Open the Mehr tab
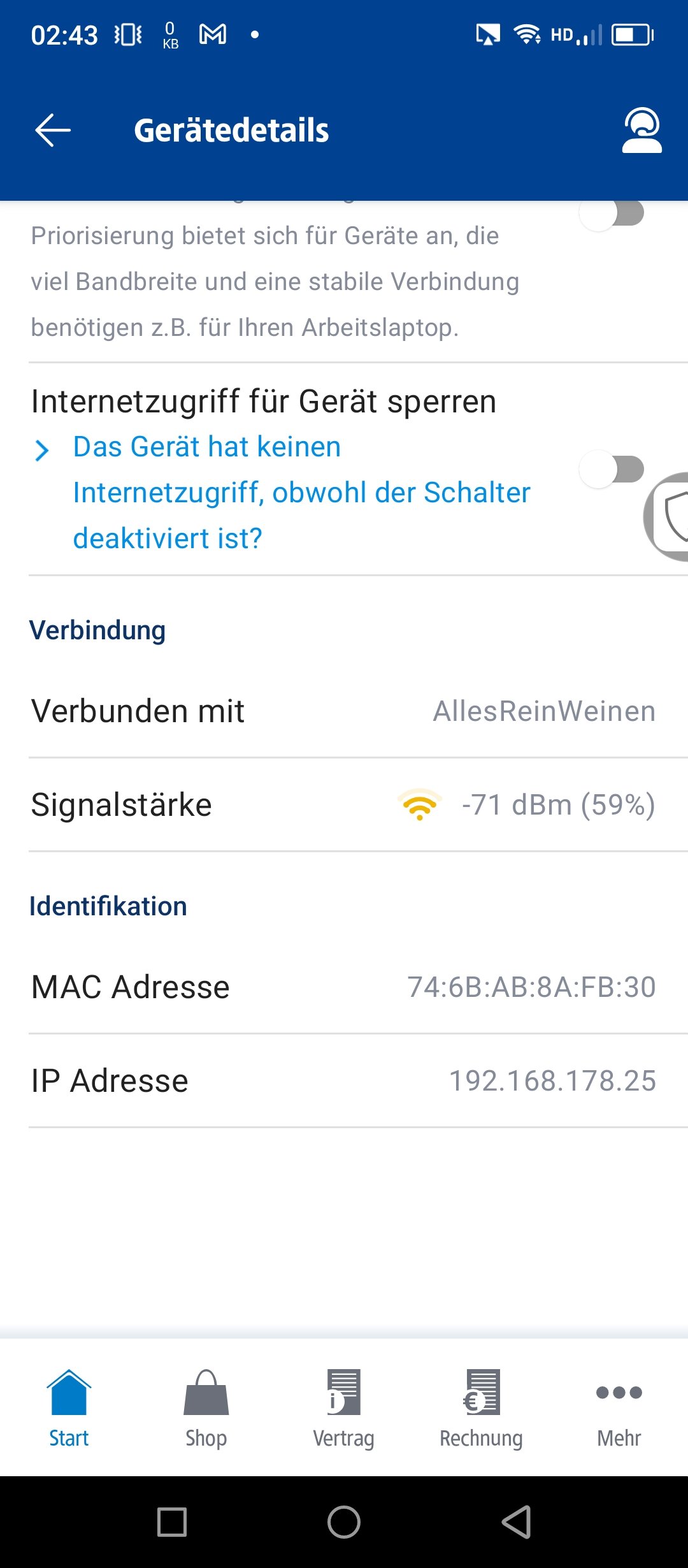688x1568 pixels. coord(619,1409)
